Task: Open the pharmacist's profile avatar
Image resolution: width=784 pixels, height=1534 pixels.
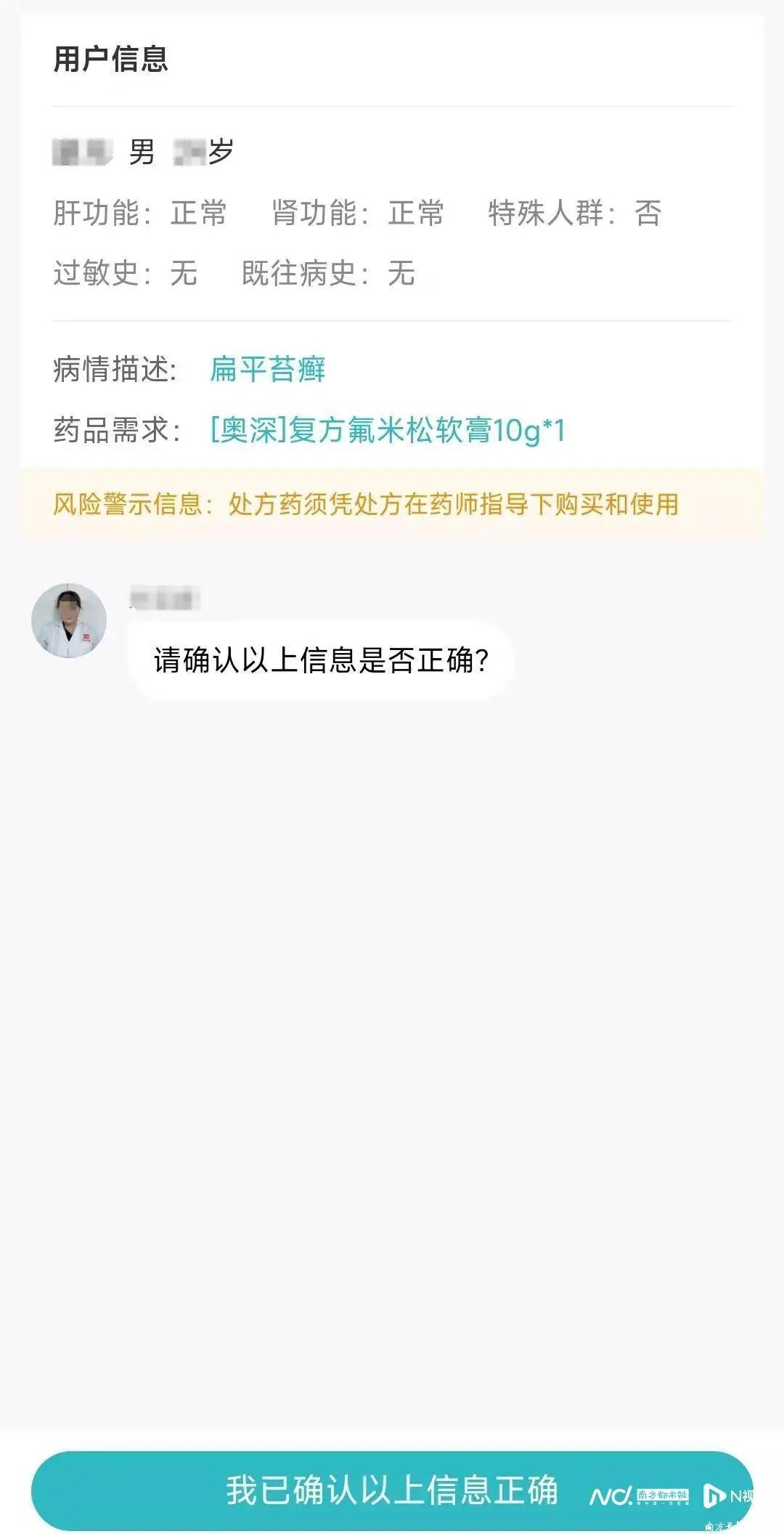Action: tap(69, 620)
